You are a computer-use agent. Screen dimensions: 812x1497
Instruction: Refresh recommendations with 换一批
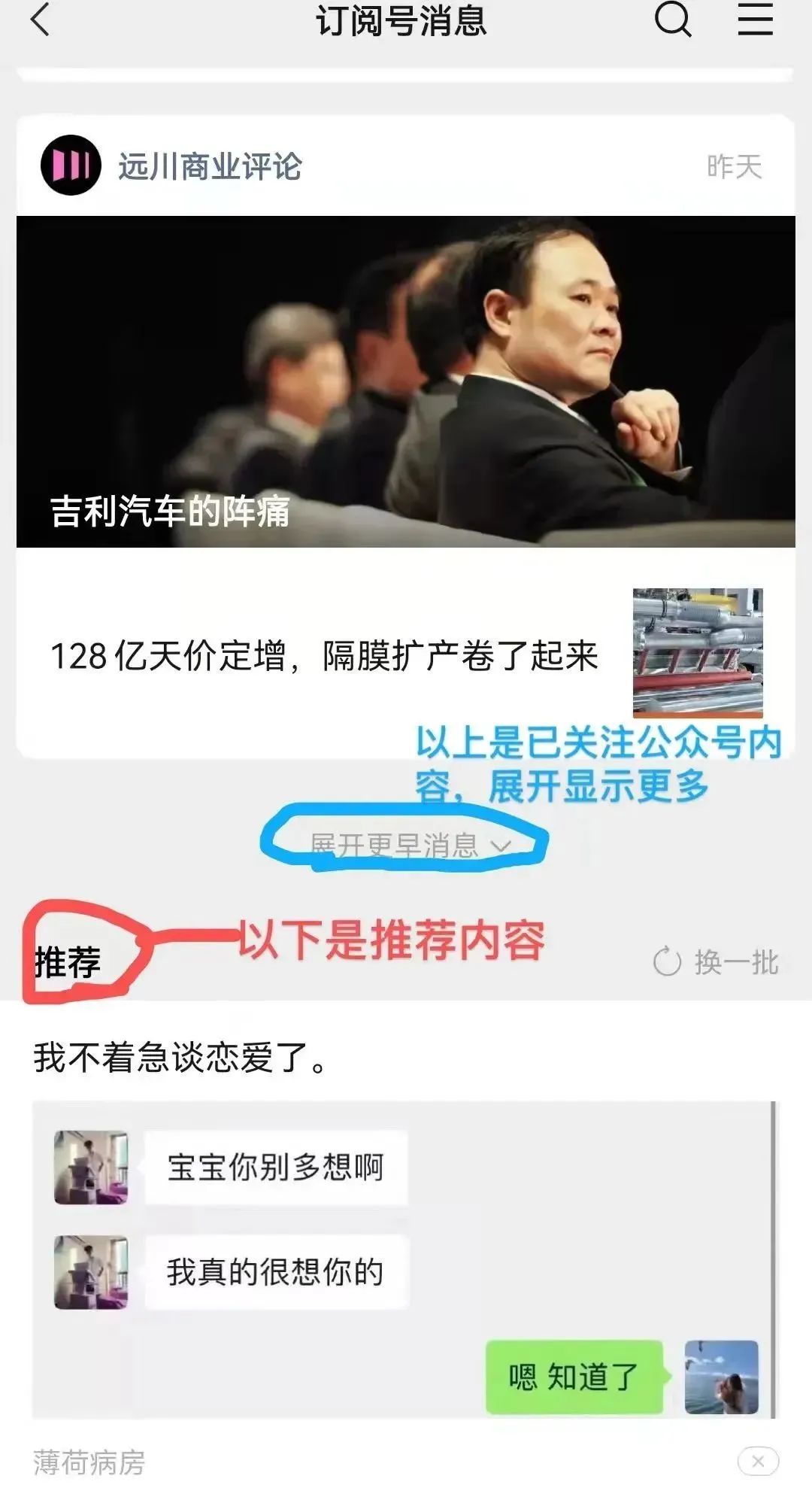(716, 962)
